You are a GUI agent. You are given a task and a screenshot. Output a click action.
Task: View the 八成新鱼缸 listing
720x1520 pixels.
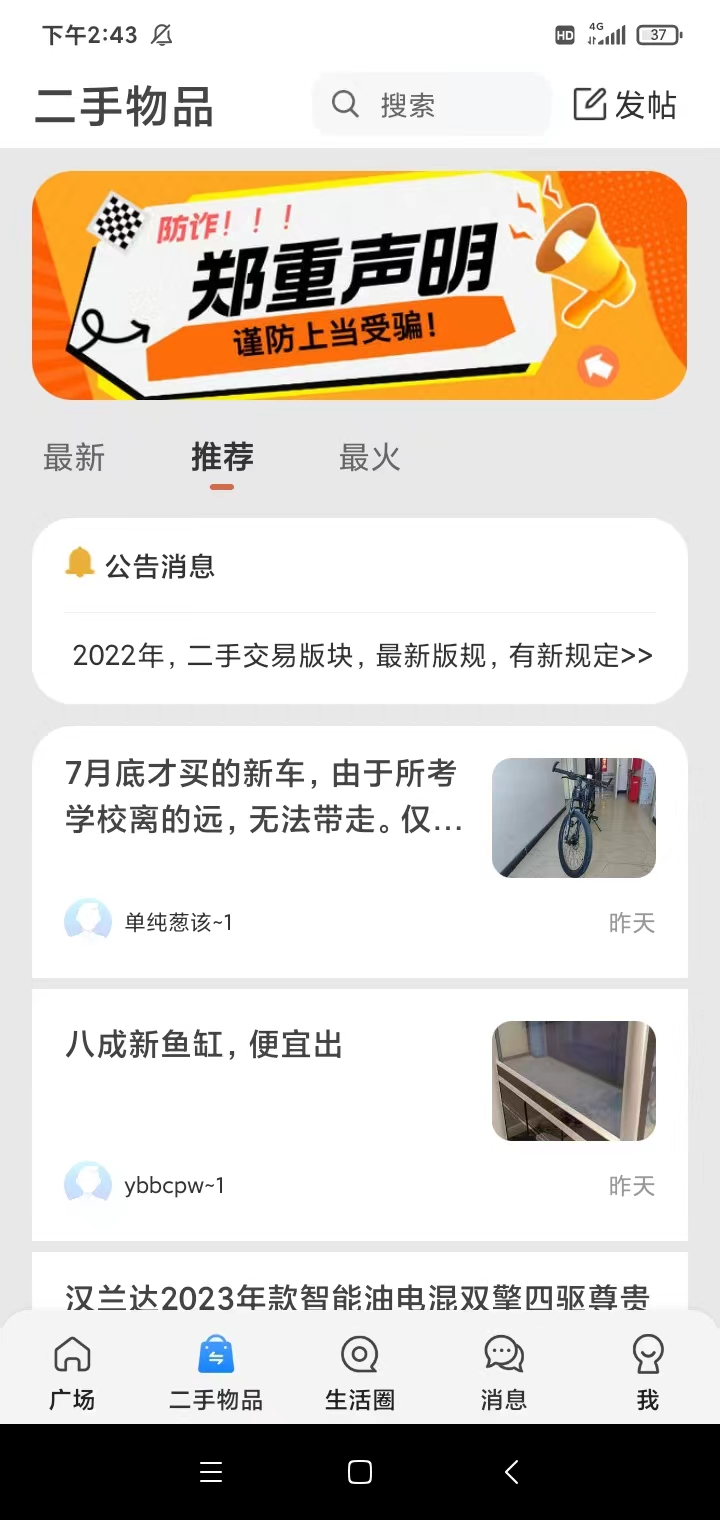204,1045
